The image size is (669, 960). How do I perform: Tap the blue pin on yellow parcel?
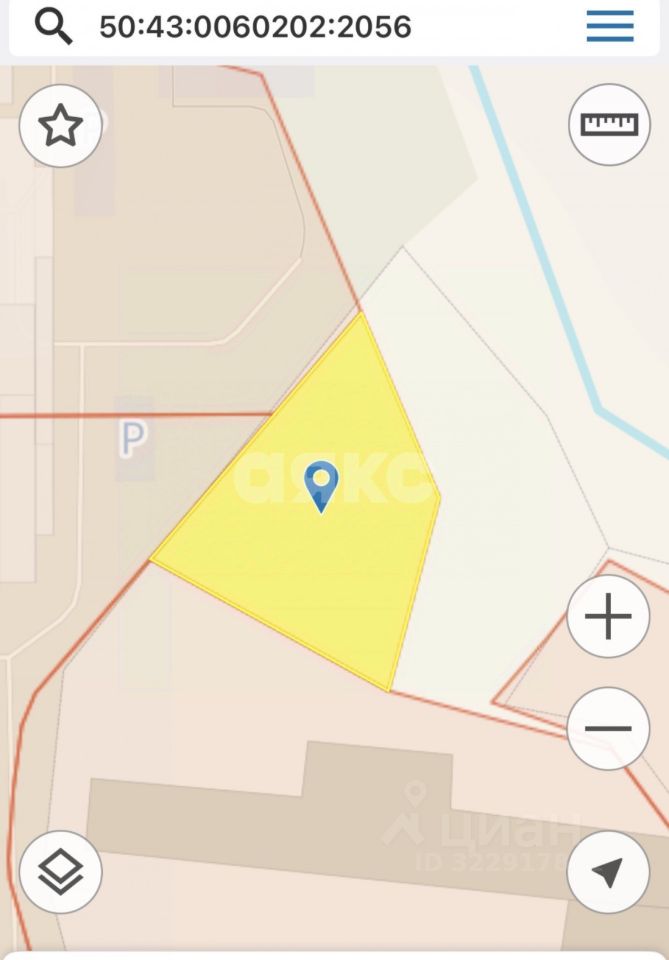(321, 485)
